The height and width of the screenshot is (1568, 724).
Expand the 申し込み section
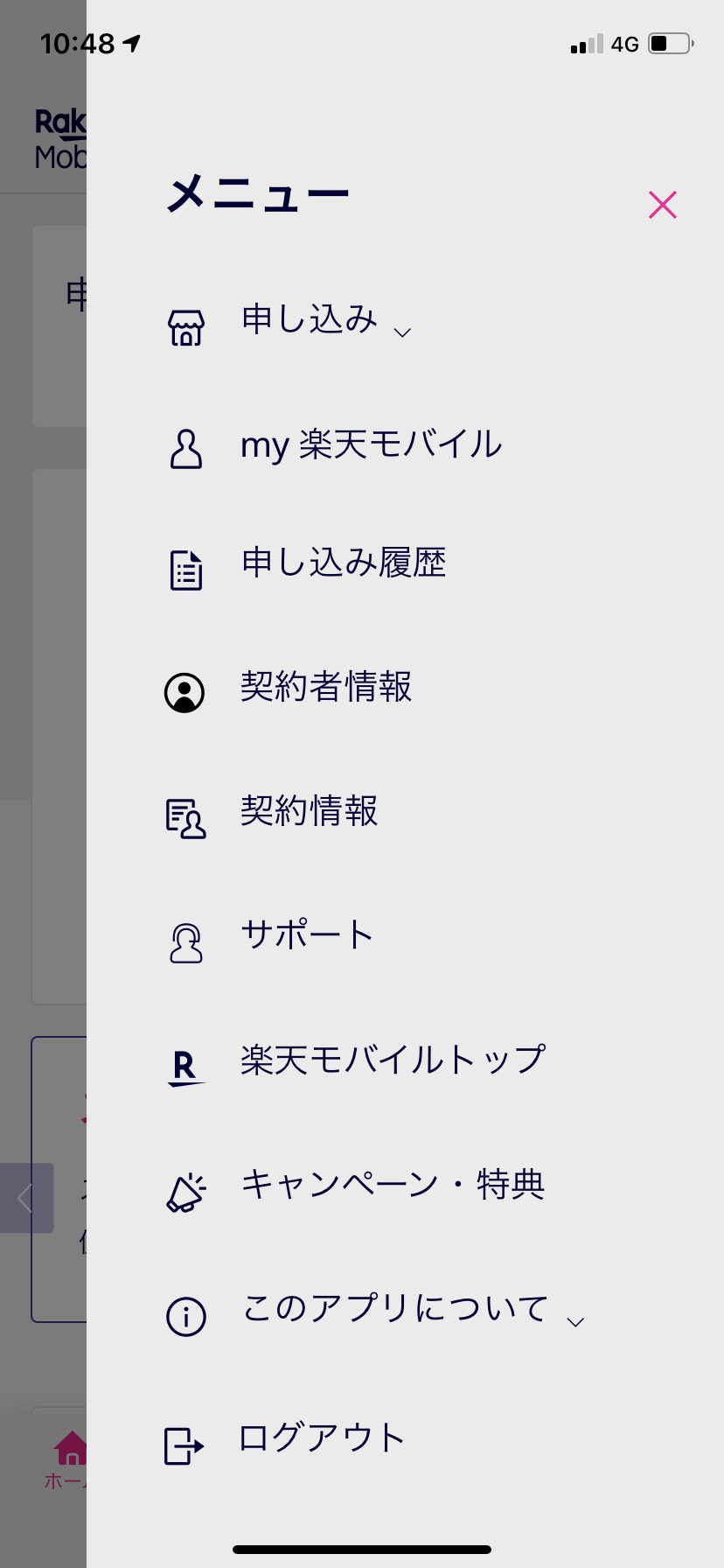(289, 322)
